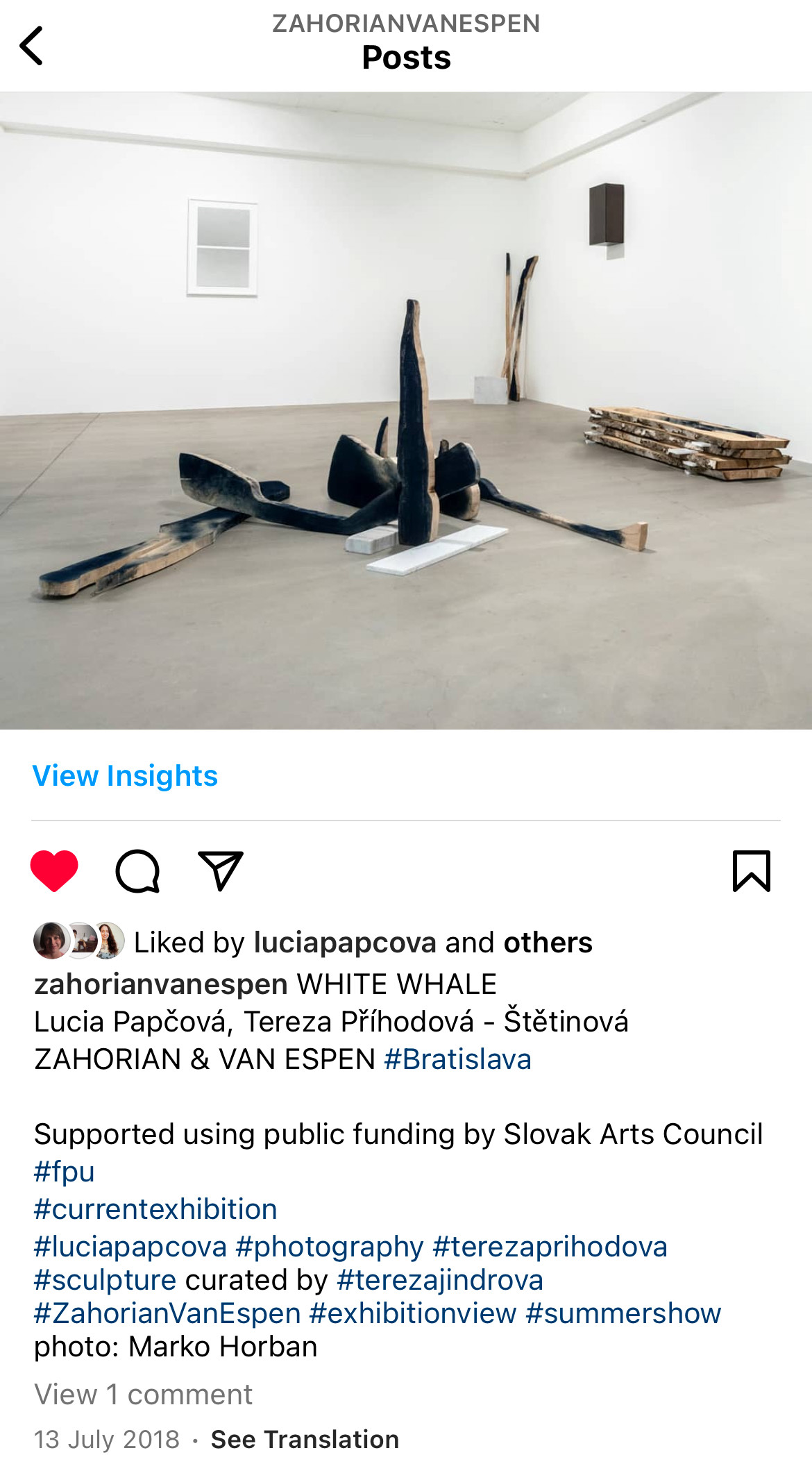View others who liked the post
The image size is (812, 1464).
coord(548,943)
